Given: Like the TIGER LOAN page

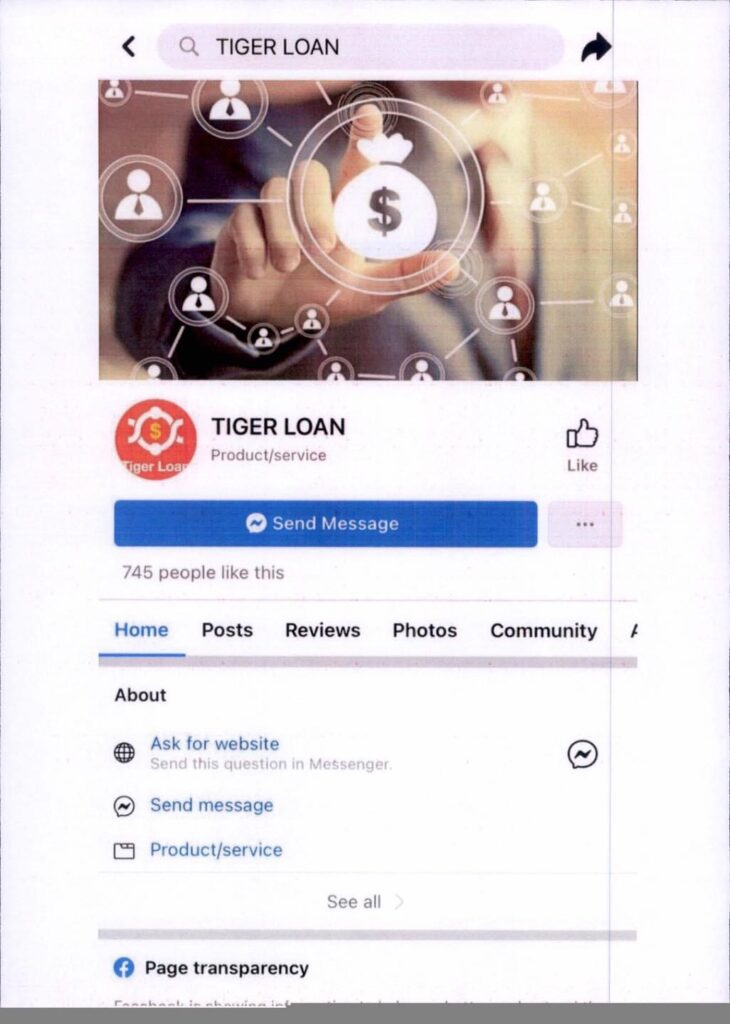Looking at the screenshot, I should point(582,446).
